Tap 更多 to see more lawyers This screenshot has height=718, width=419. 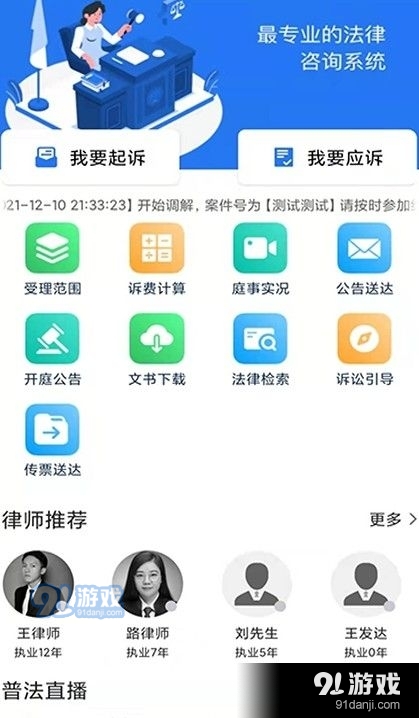[x=393, y=519]
